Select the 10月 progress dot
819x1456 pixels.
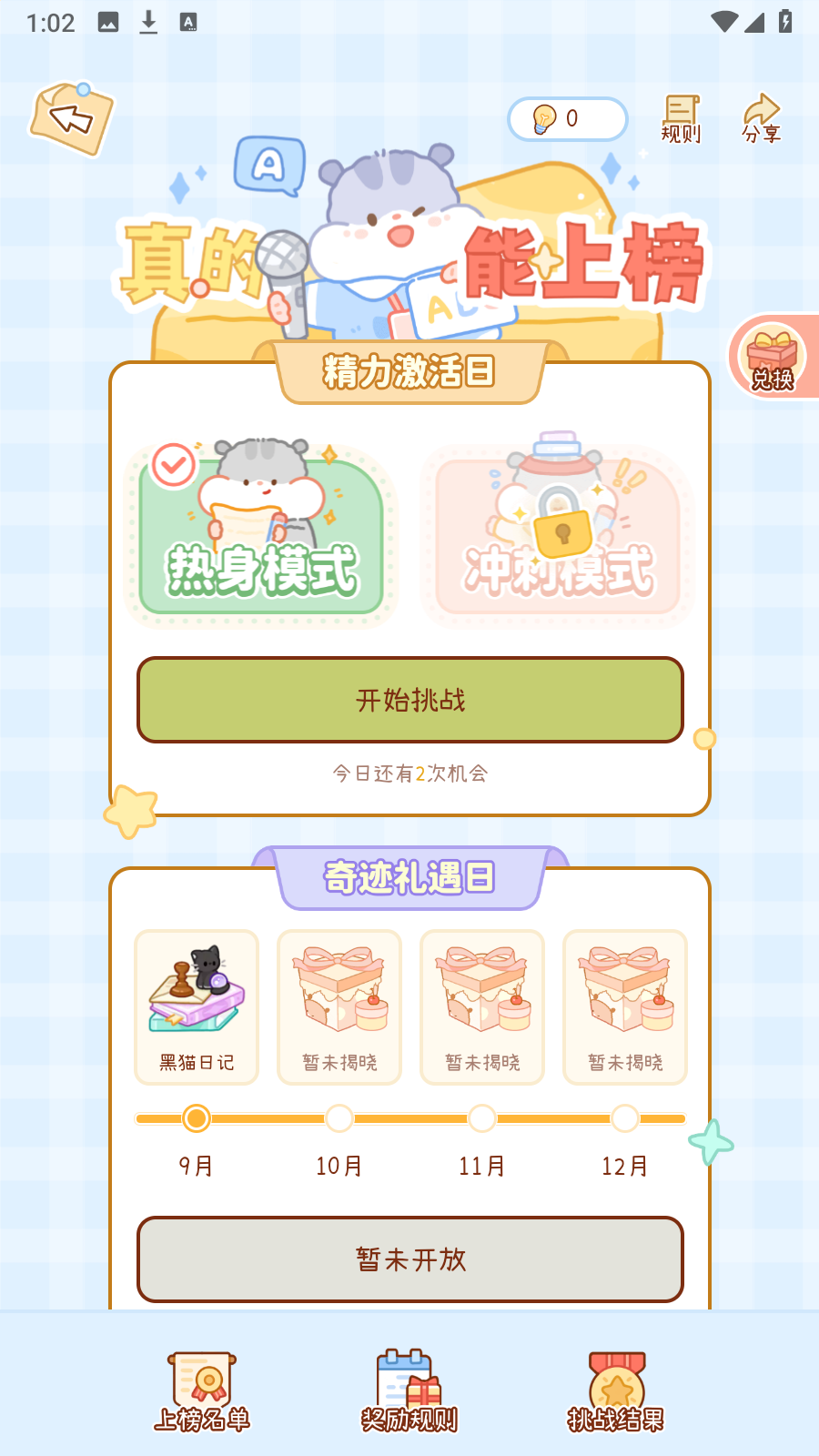click(339, 1119)
